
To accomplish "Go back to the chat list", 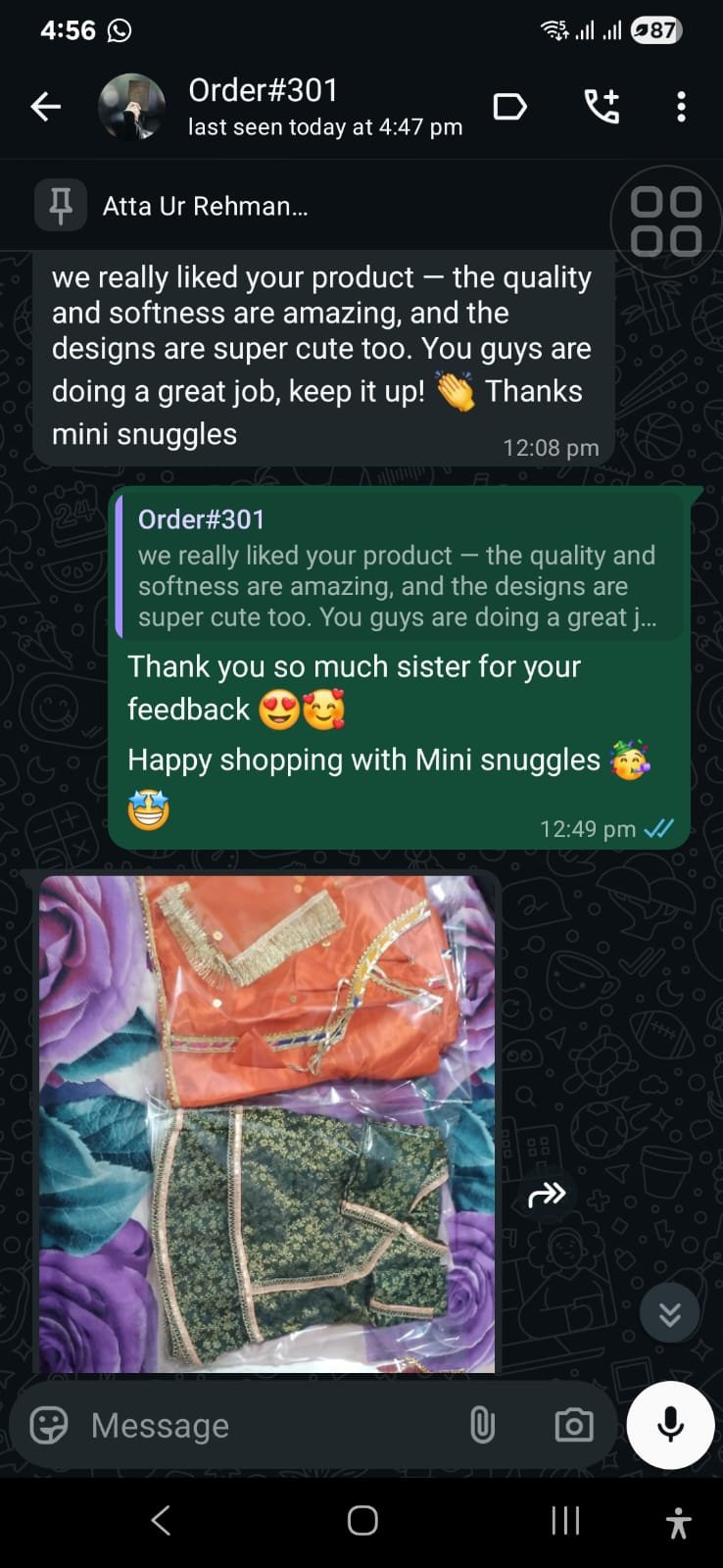I will 45,107.
